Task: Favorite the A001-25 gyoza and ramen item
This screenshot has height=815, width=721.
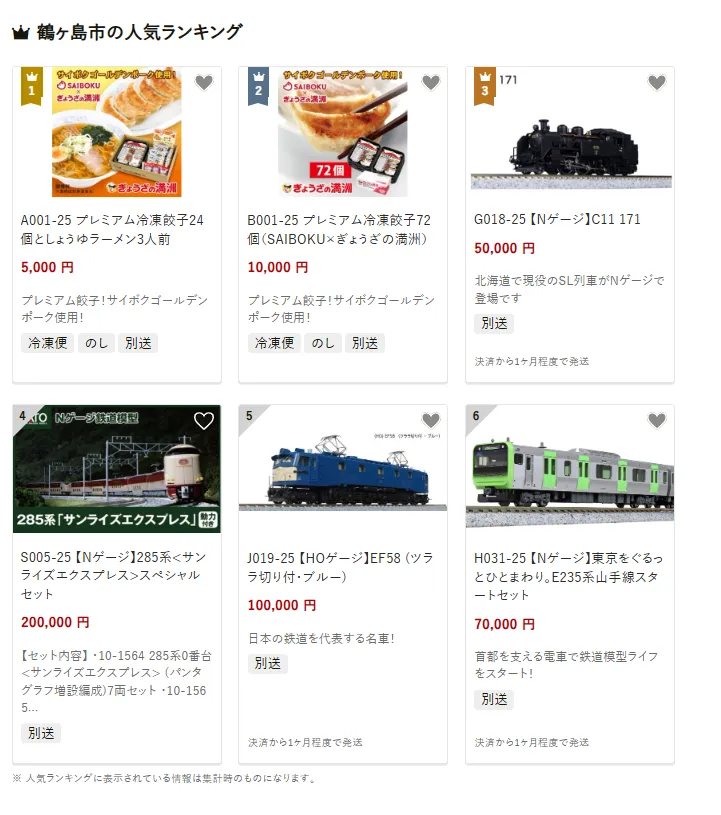Action: [204, 83]
